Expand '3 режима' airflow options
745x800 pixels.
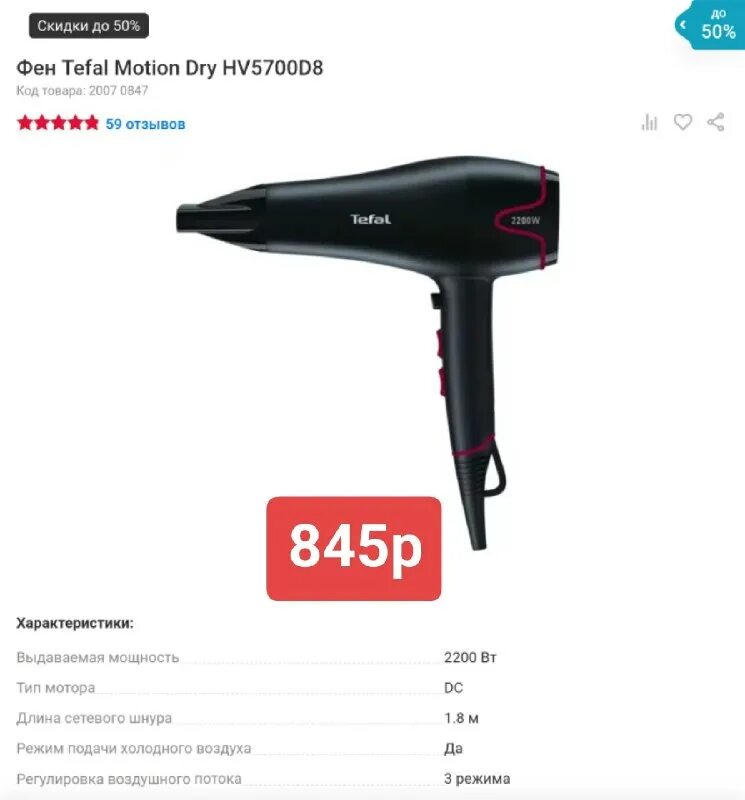[x=477, y=776]
